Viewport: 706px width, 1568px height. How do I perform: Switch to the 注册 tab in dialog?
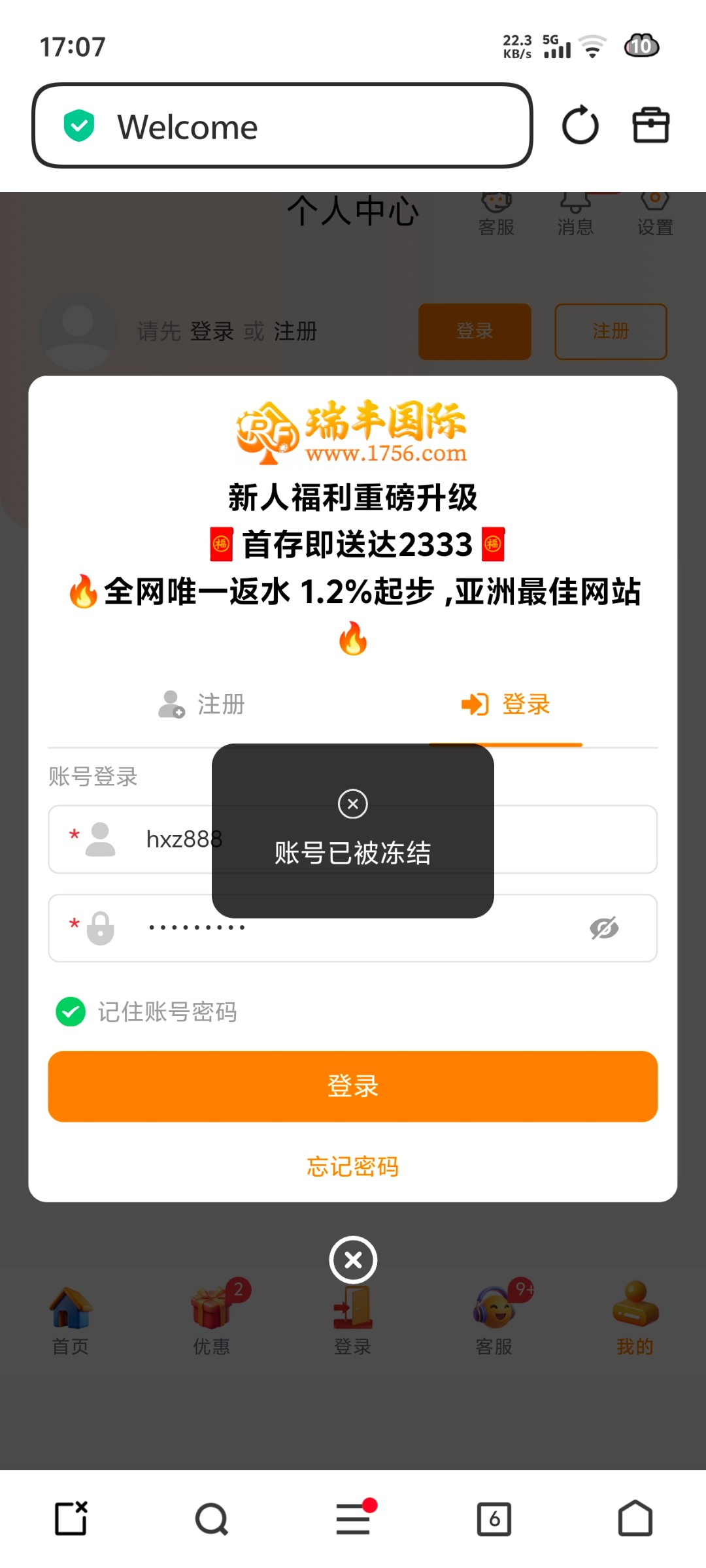point(201,705)
